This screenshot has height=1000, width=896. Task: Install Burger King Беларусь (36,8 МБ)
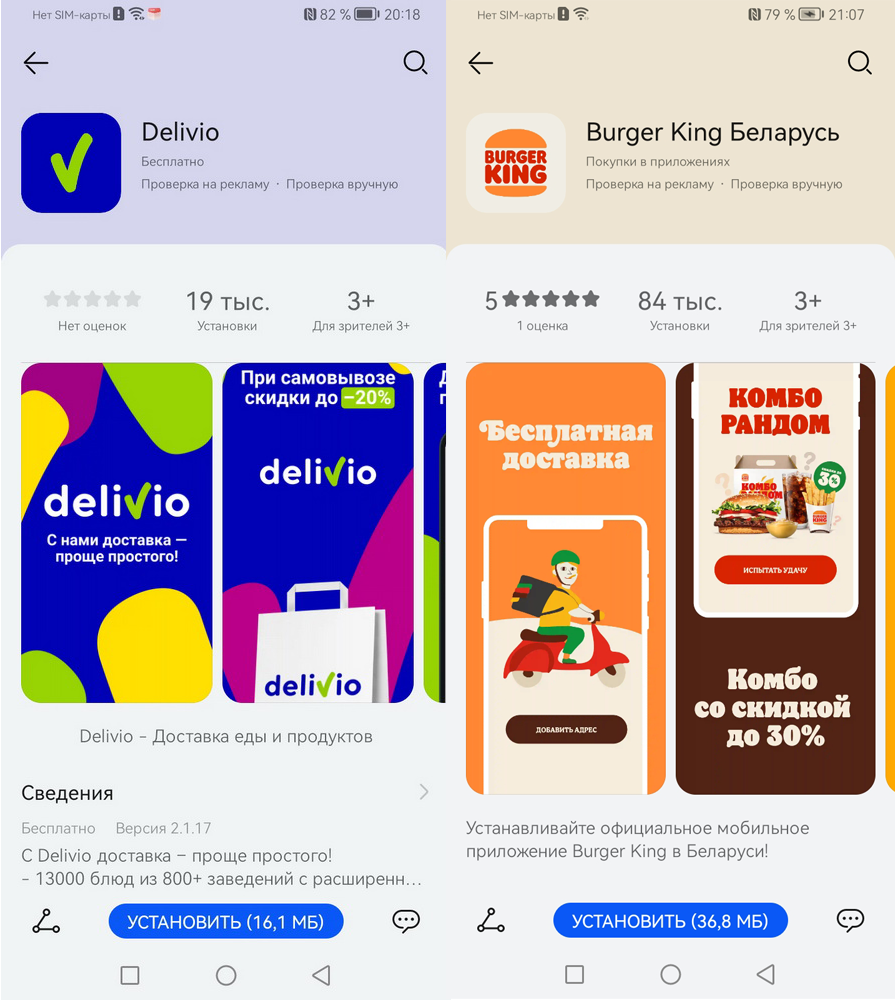[x=670, y=921]
